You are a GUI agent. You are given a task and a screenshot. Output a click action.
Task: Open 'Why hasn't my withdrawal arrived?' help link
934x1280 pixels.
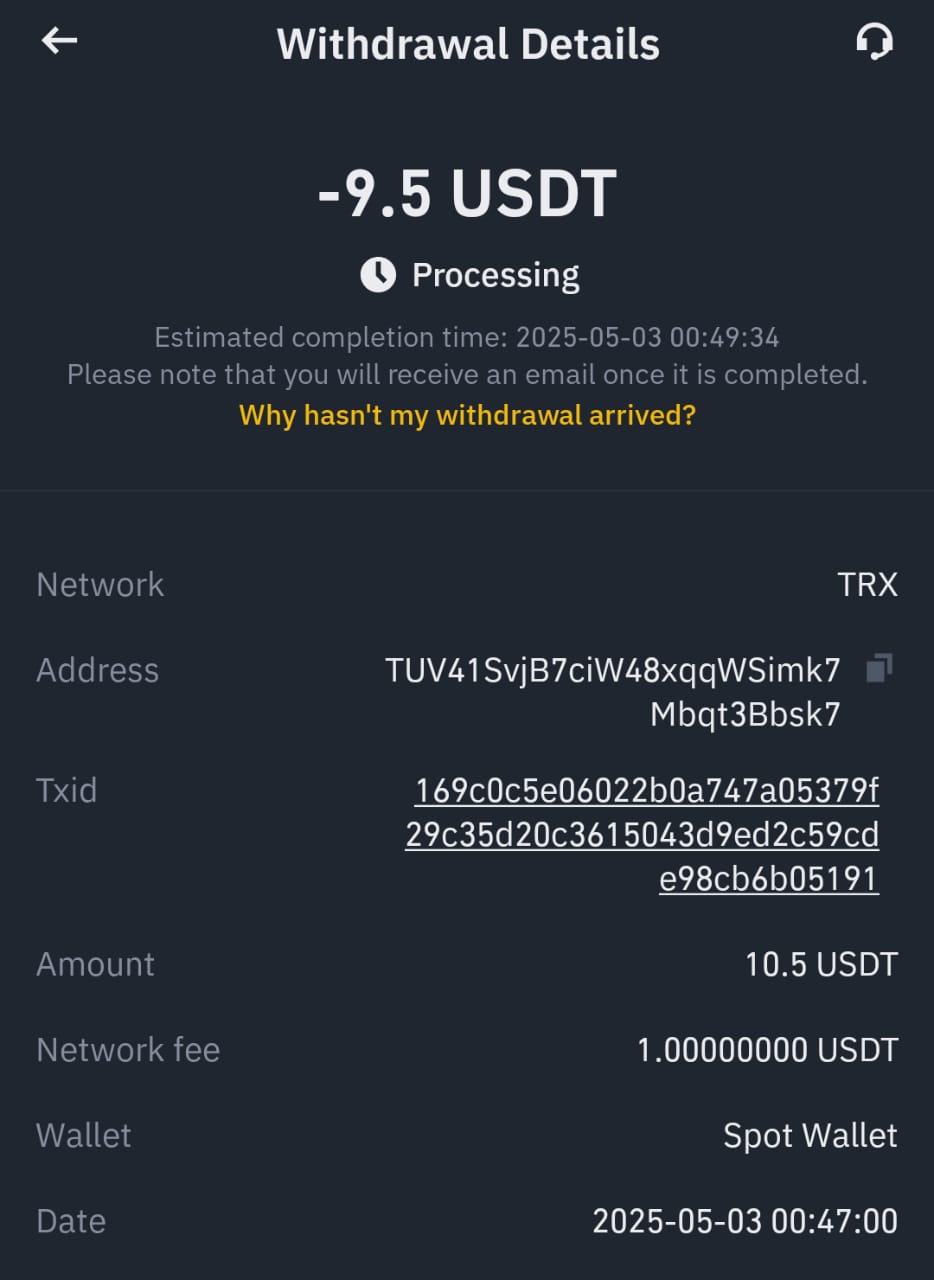(466, 414)
